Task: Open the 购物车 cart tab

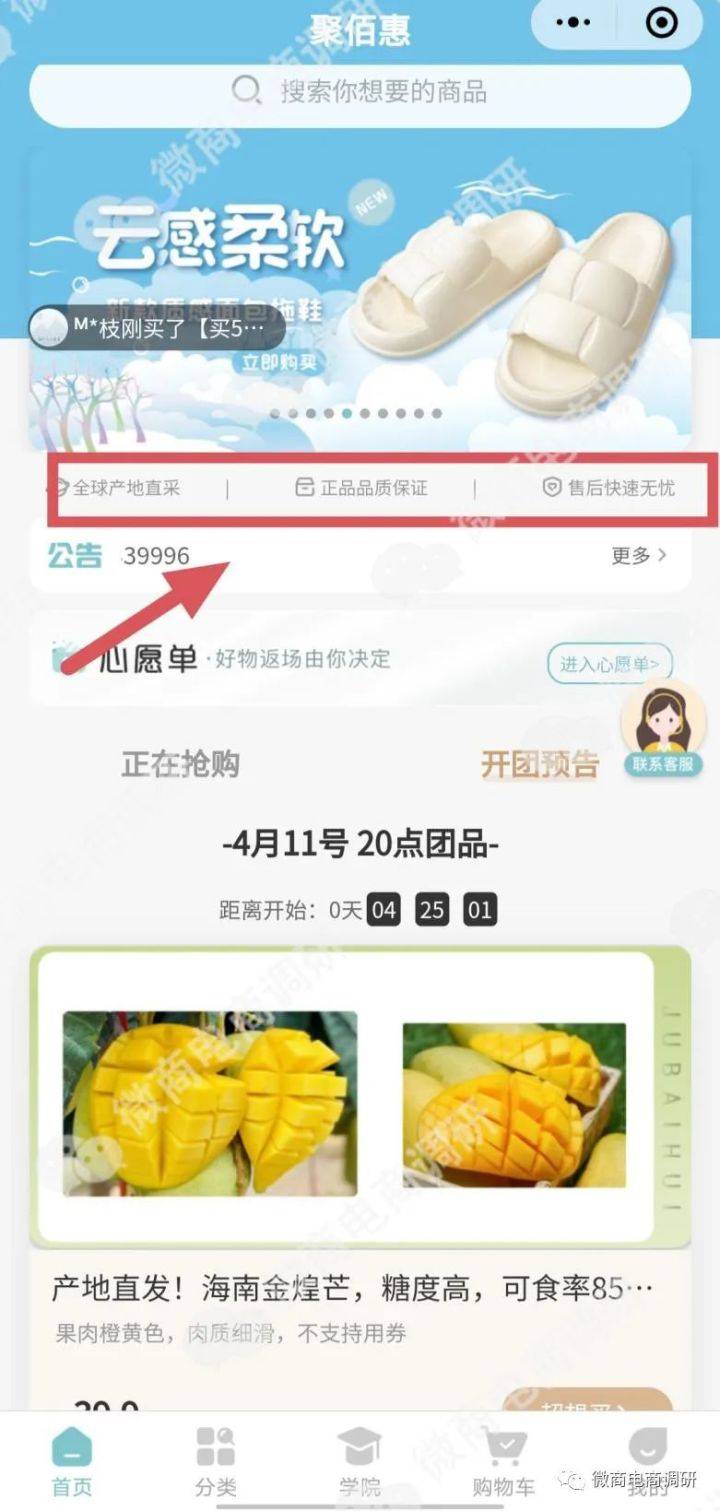Action: click(503, 1460)
